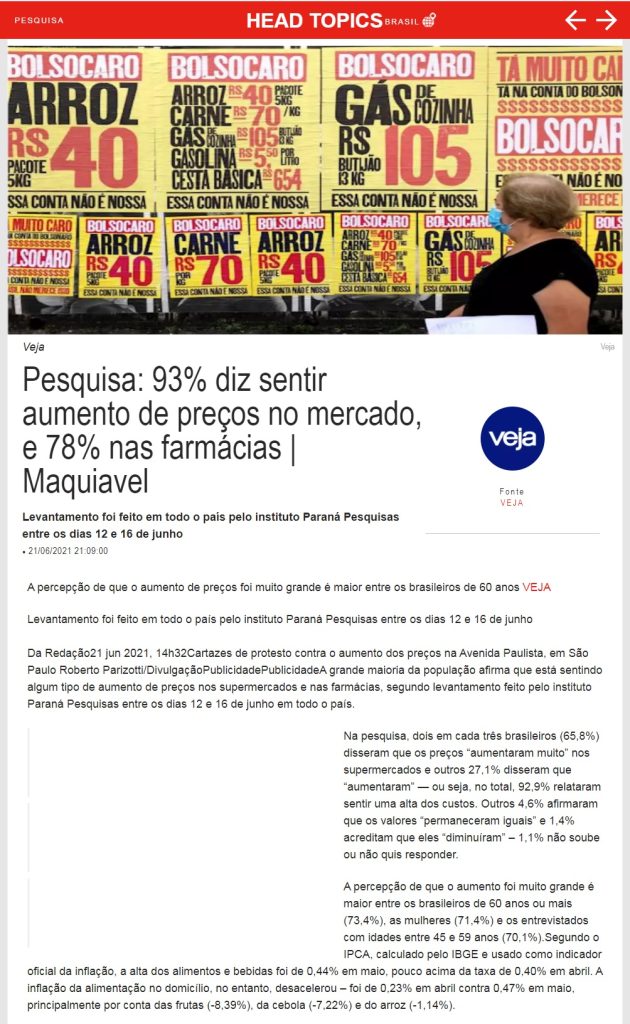Open the Pesquisa search option

pos(39,20)
